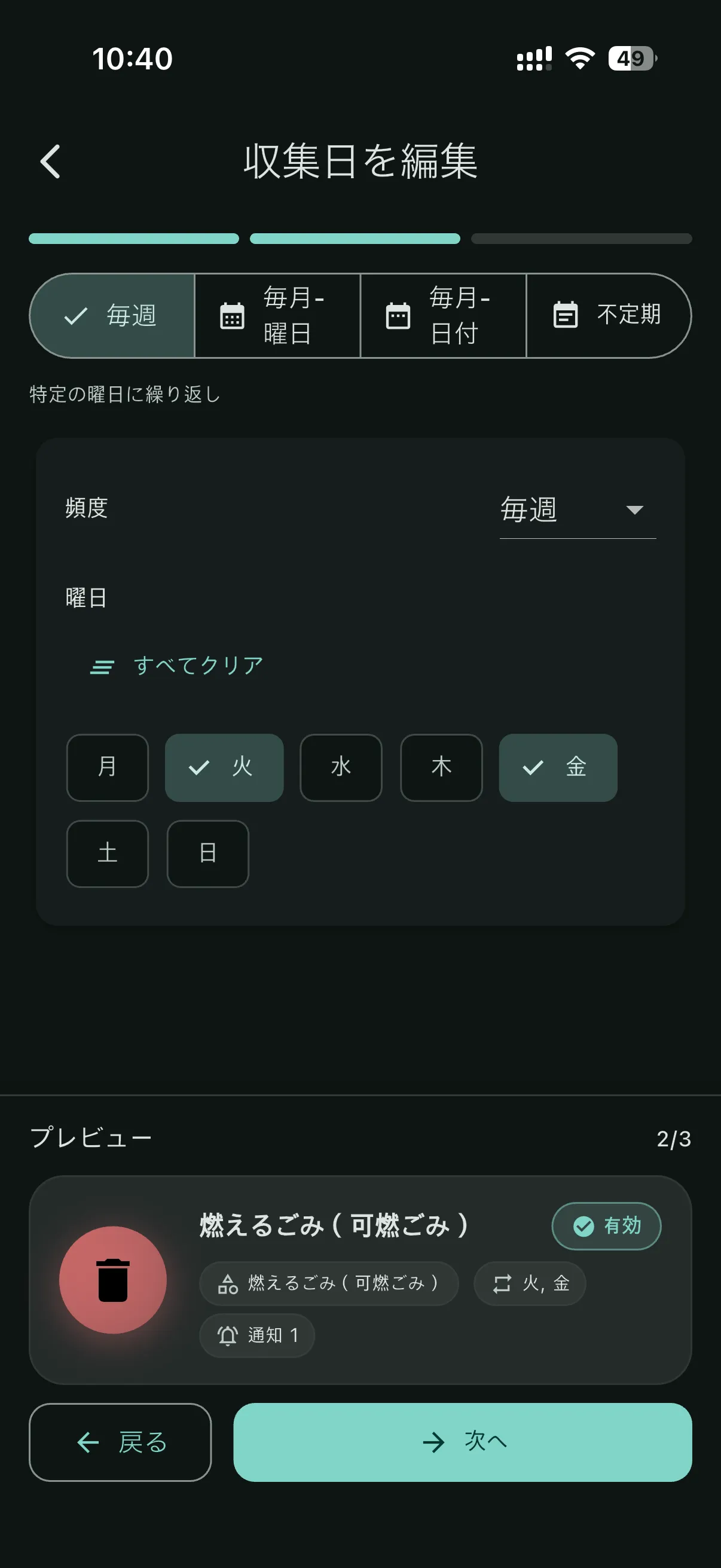Viewport: 721px width, 1568px height.
Task: Tap the trash can icon in the preview
Action: click(112, 1280)
